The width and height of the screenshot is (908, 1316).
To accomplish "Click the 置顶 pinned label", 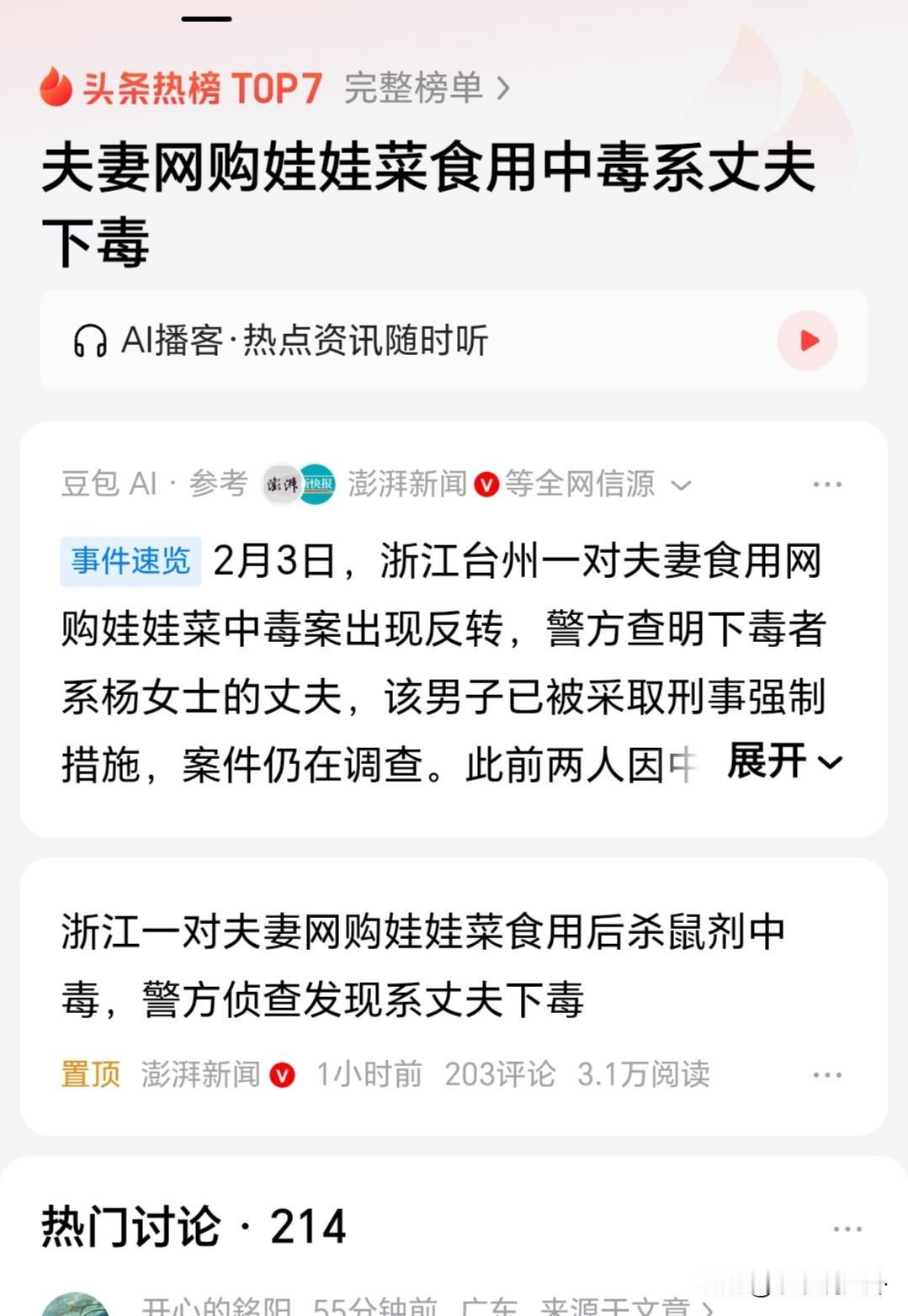I will [88, 1075].
